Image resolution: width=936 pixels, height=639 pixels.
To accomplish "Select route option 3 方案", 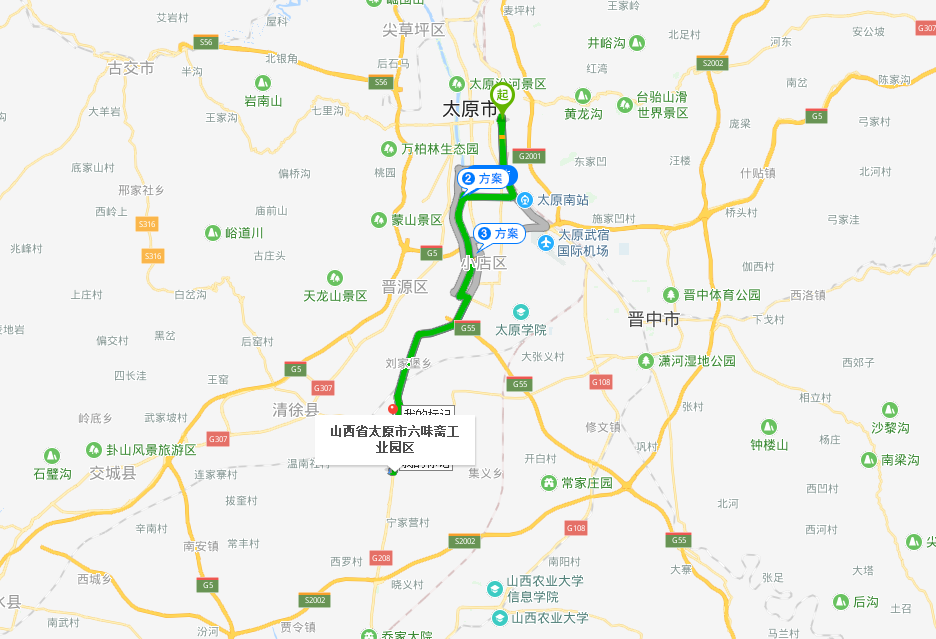I will coord(500,234).
